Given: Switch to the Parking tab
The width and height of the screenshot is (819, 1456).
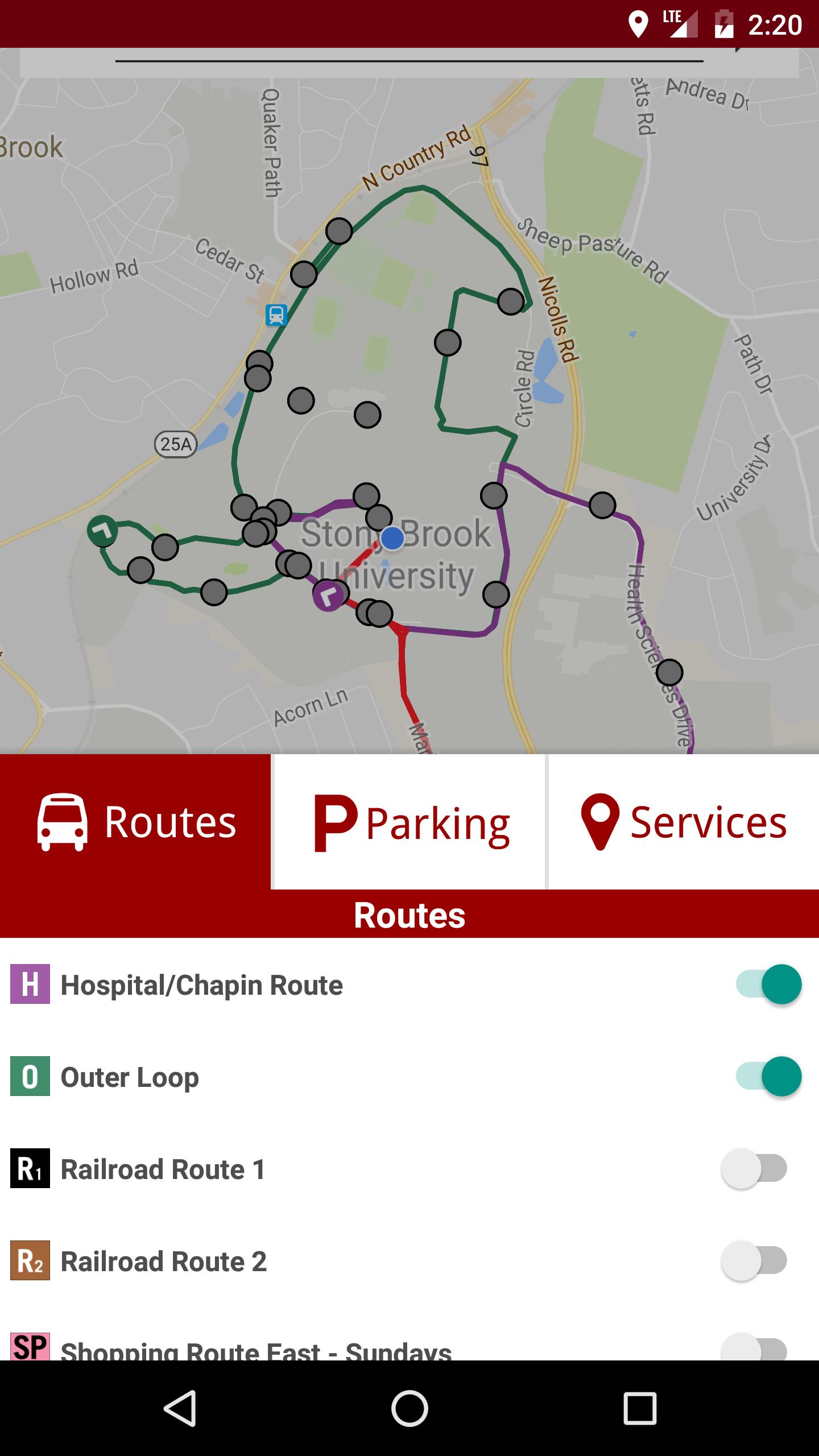Looking at the screenshot, I should (x=409, y=822).
